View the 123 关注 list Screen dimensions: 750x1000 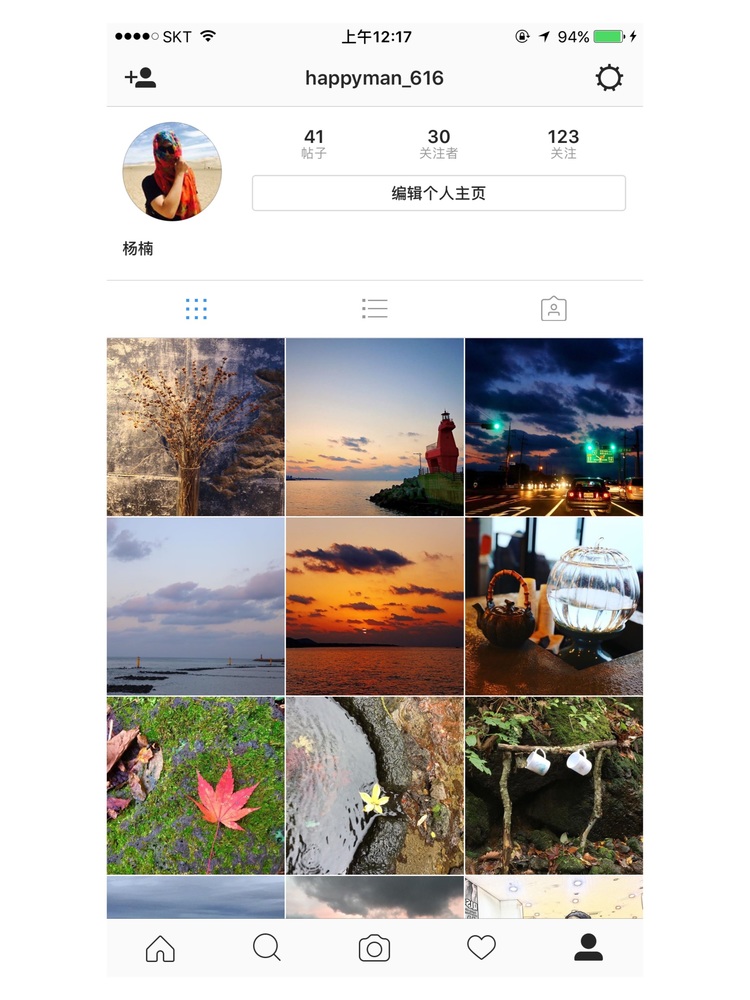click(x=563, y=143)
